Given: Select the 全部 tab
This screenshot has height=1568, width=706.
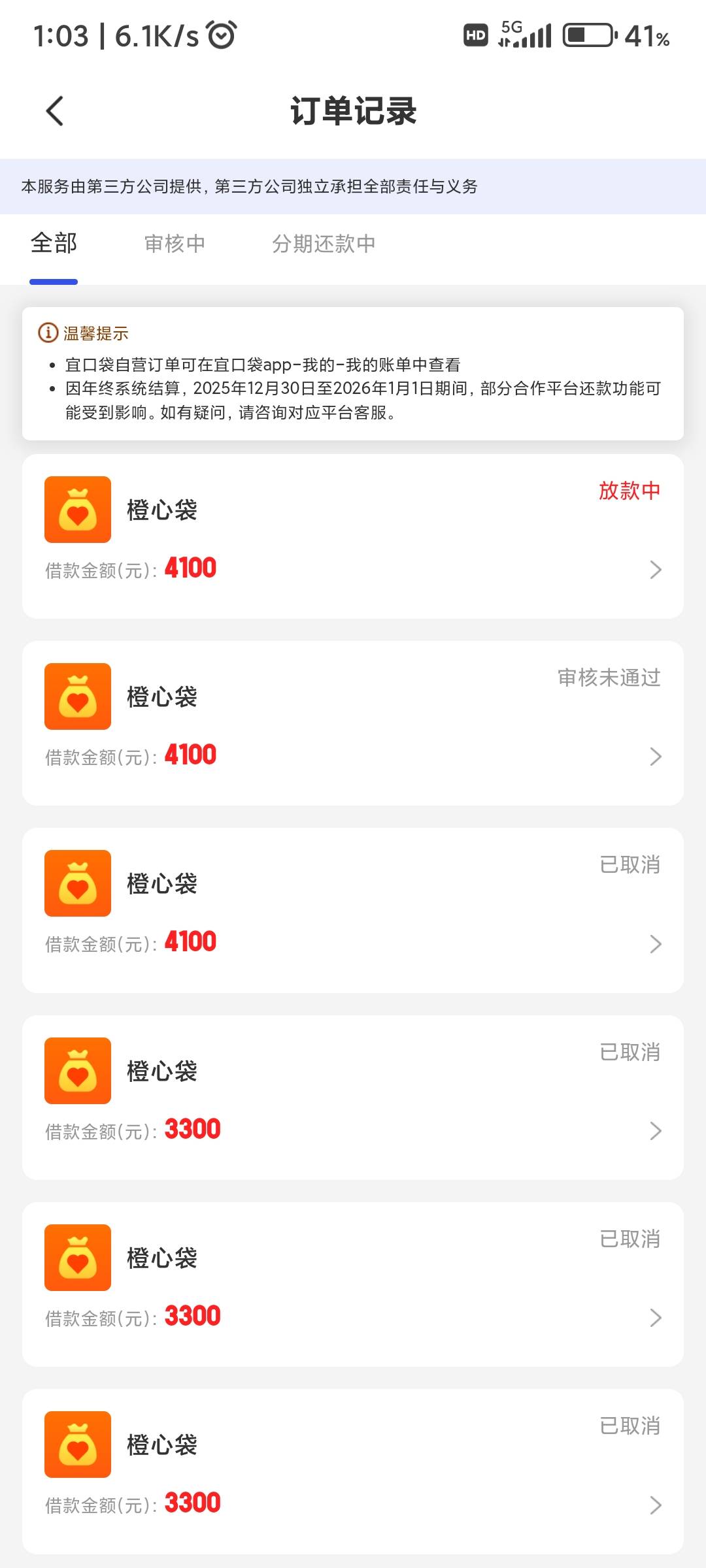Looking at the screenshot, I should pos(54,244).
